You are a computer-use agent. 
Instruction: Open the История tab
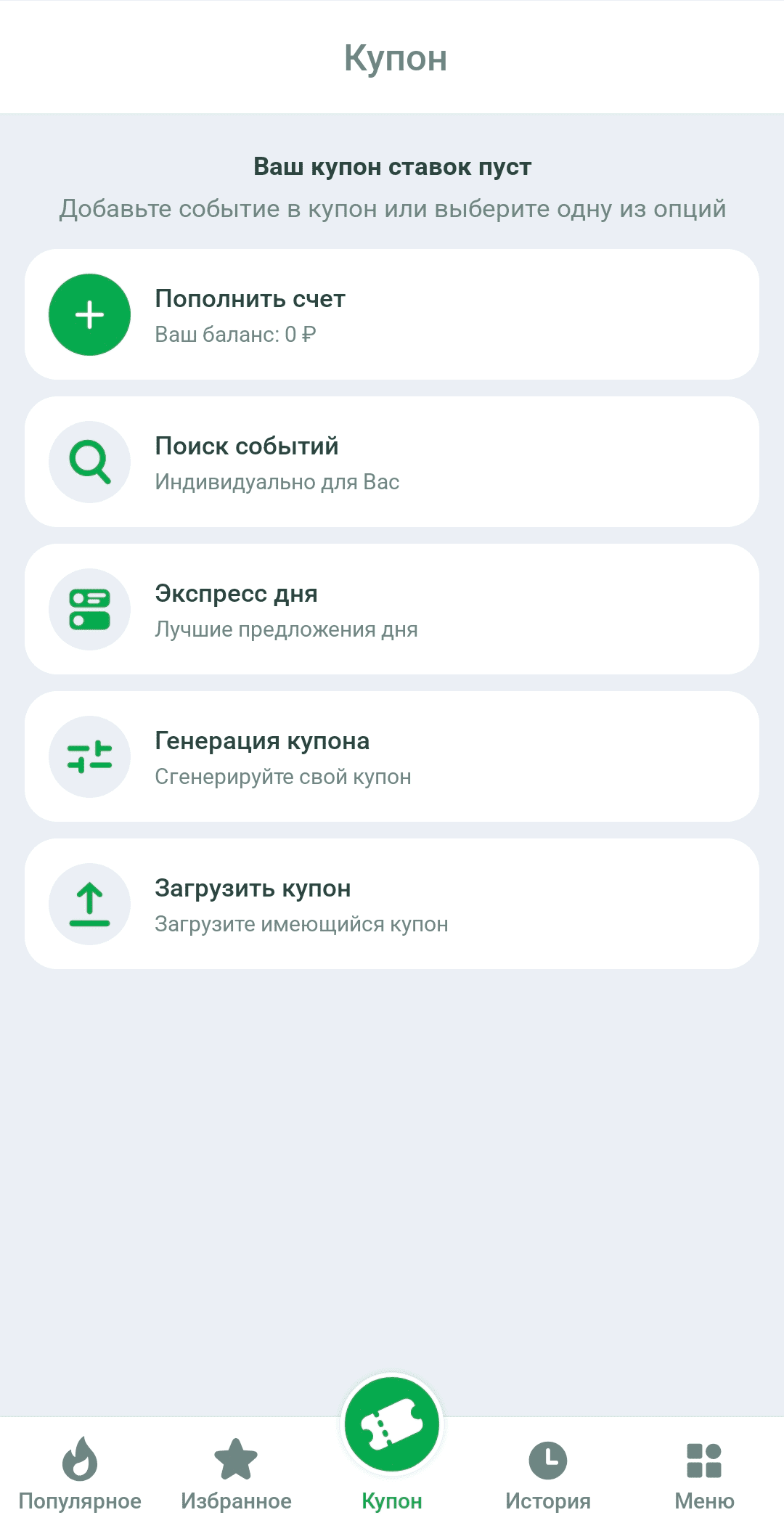[x=548, y=1474]
